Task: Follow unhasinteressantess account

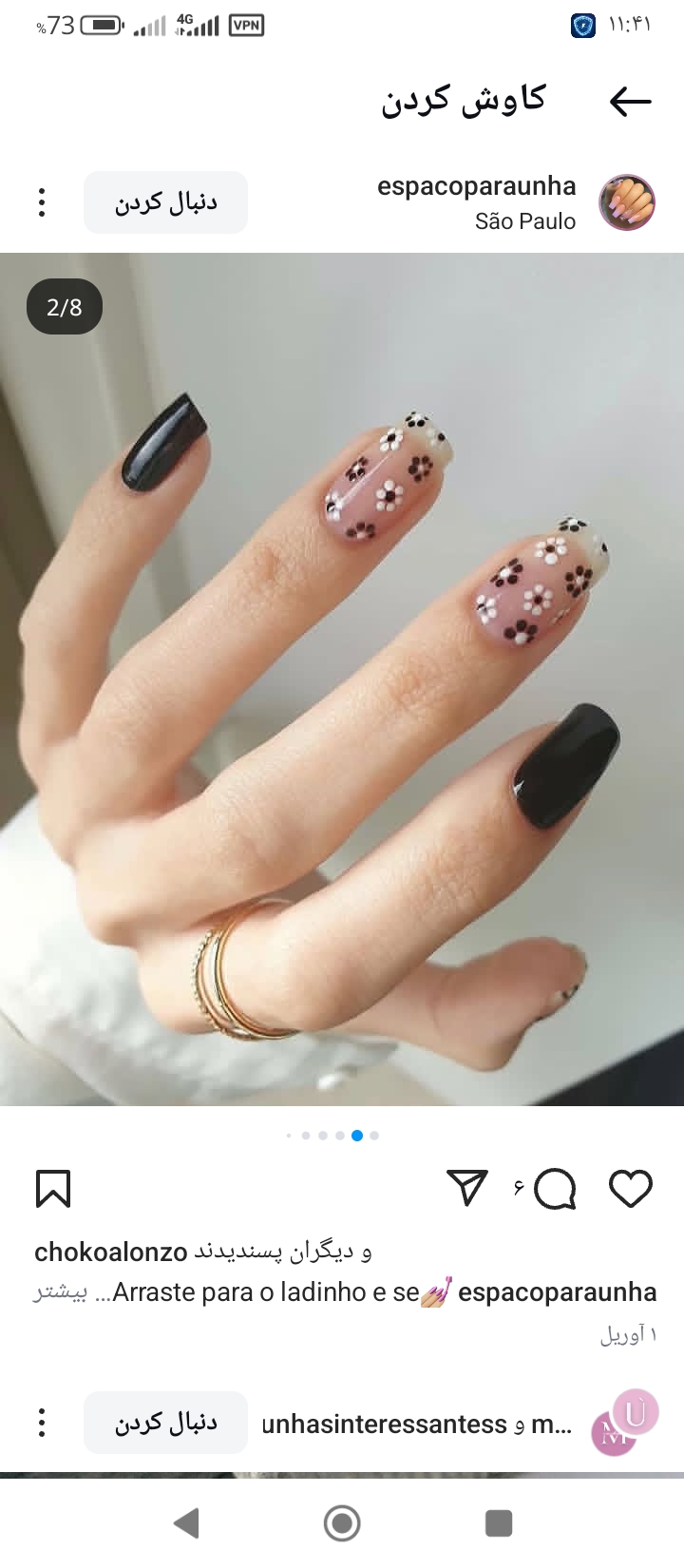Action: tap(165, 1423)
